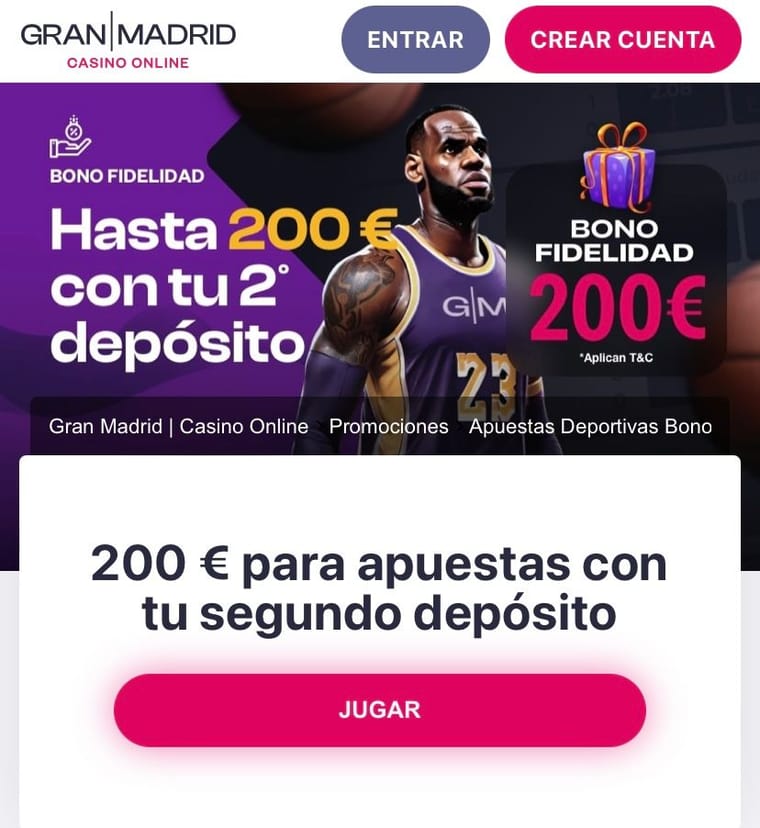Open CREAR CUENTA to register
Viewport: 760px width, 828px height.
pyautogui.click(x=622, y=40)
